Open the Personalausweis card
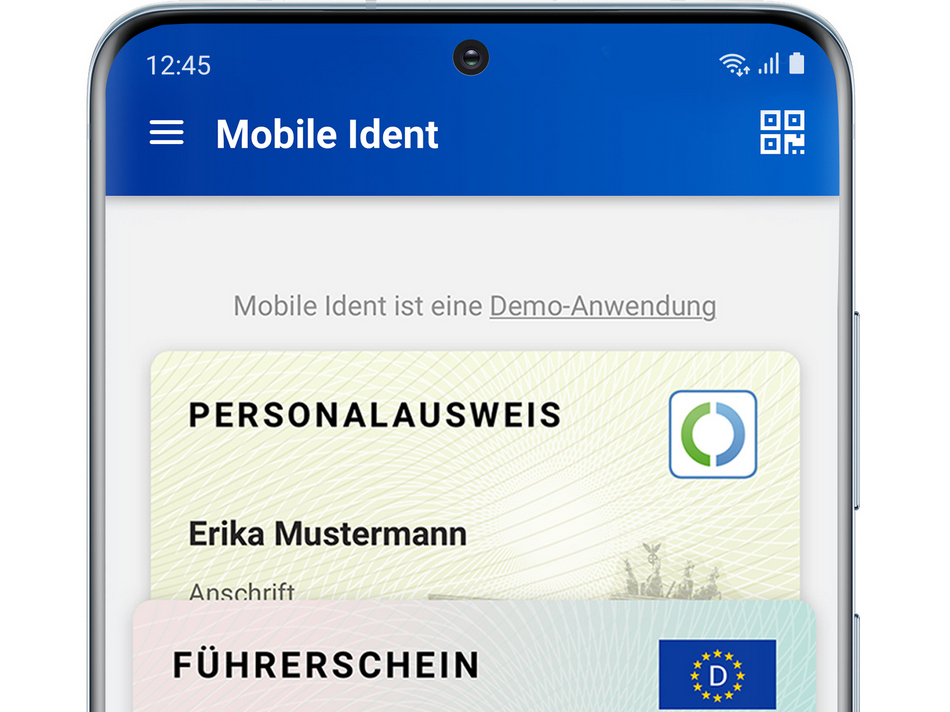Viewport: 950px width, 712px height. pos(474,470)
